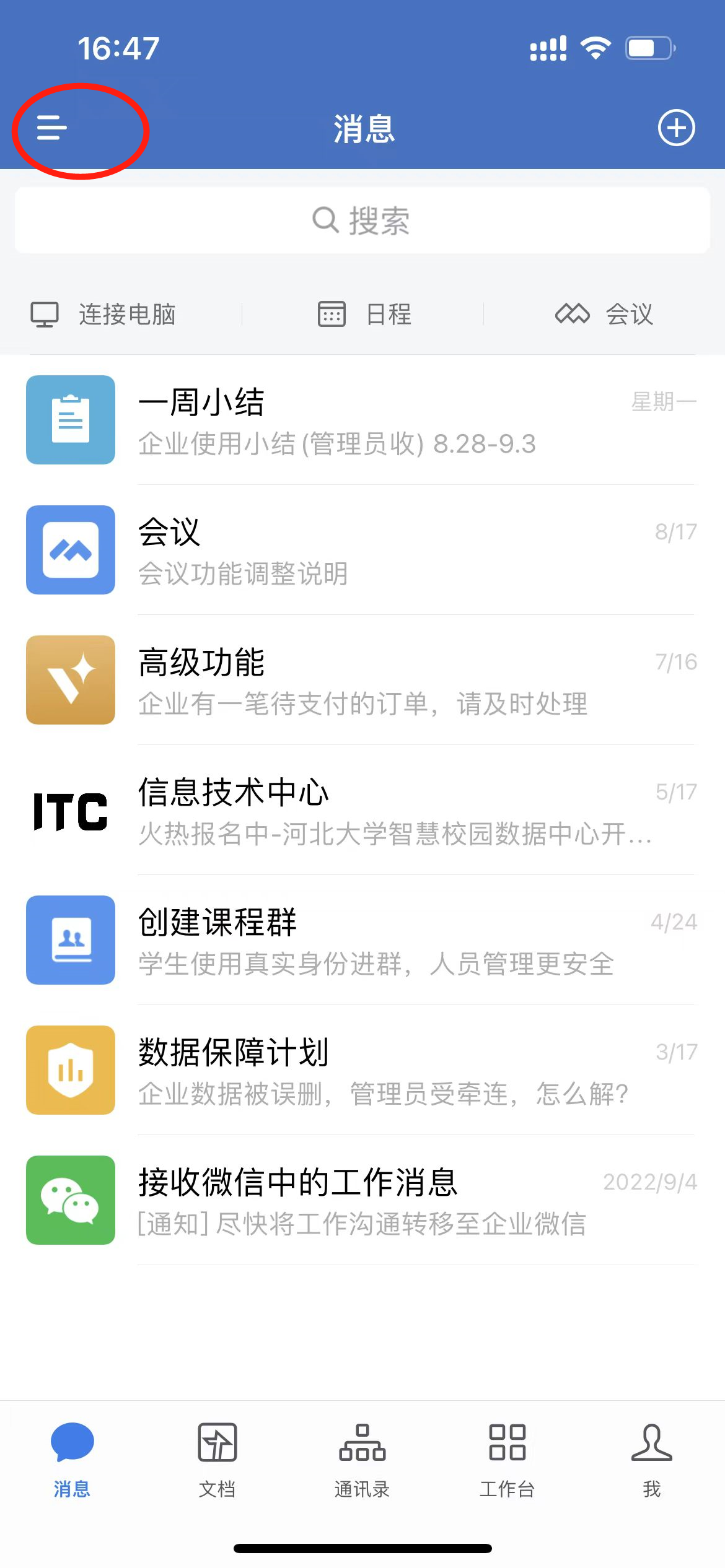Open the 数据保障计划 message
The height and width of the screenshot is (1568, 725).
coord(362,1071)
